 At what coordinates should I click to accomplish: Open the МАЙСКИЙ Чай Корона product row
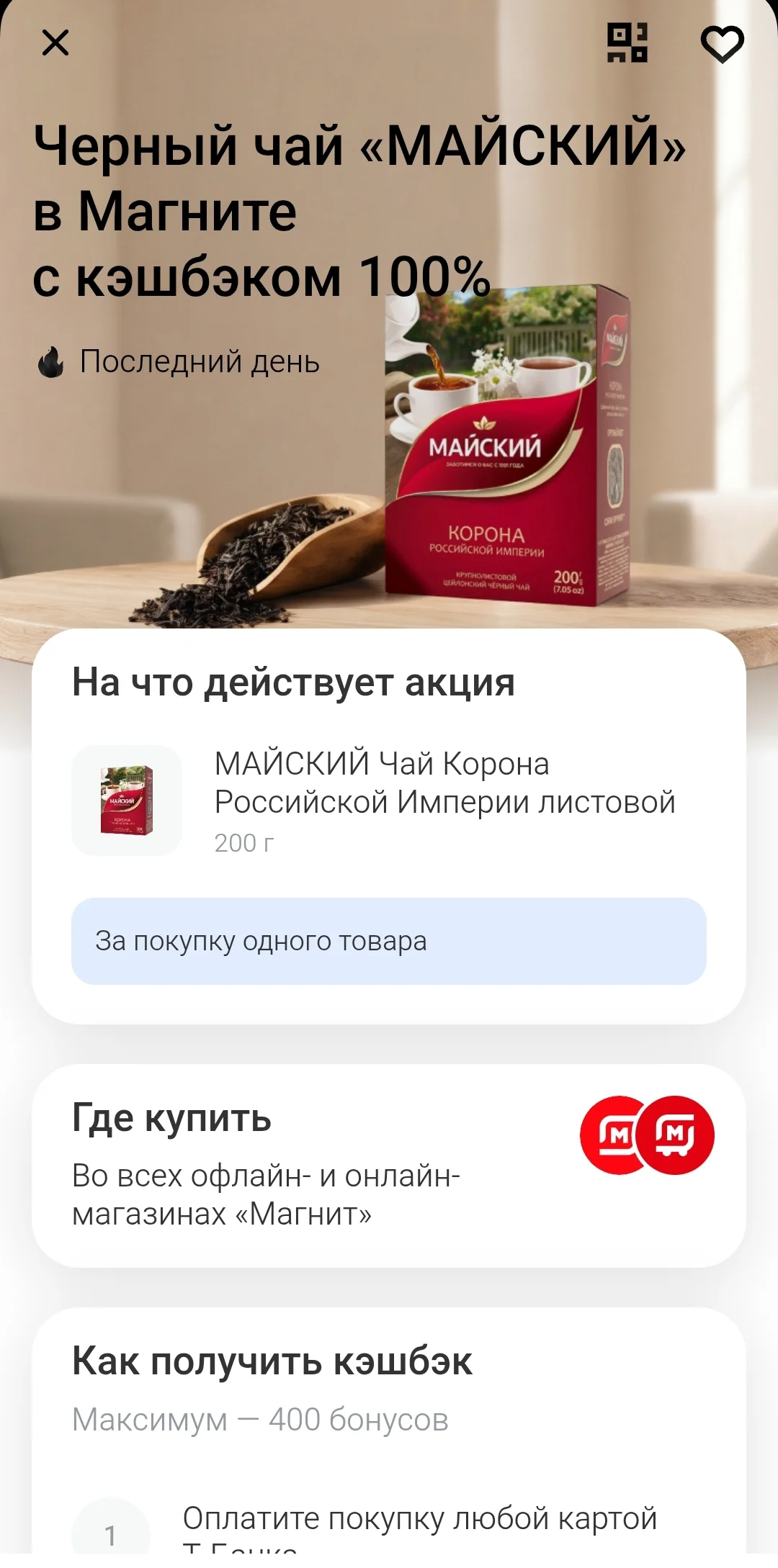pyautogui.click(x=389, y=801)
